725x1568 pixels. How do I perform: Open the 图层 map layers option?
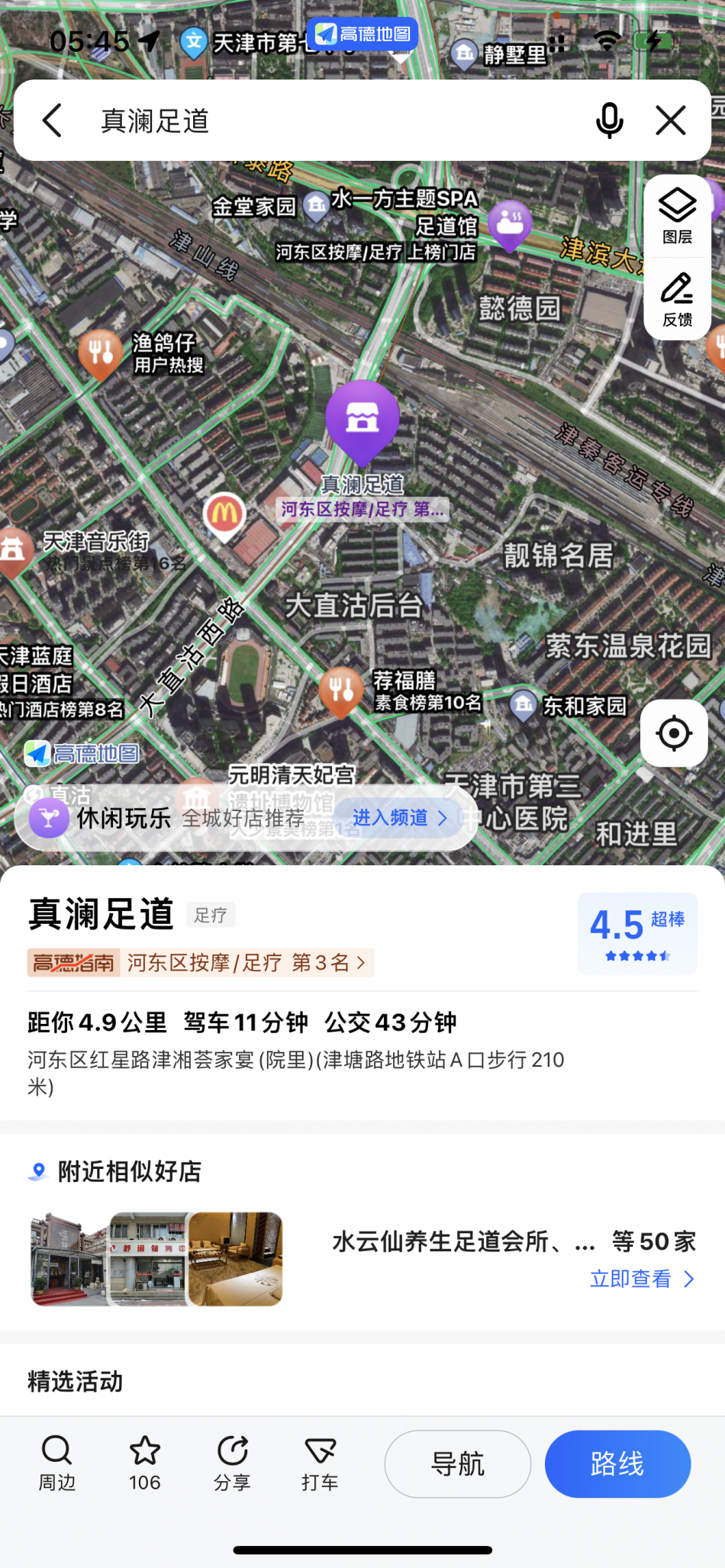tap(677, 217)
